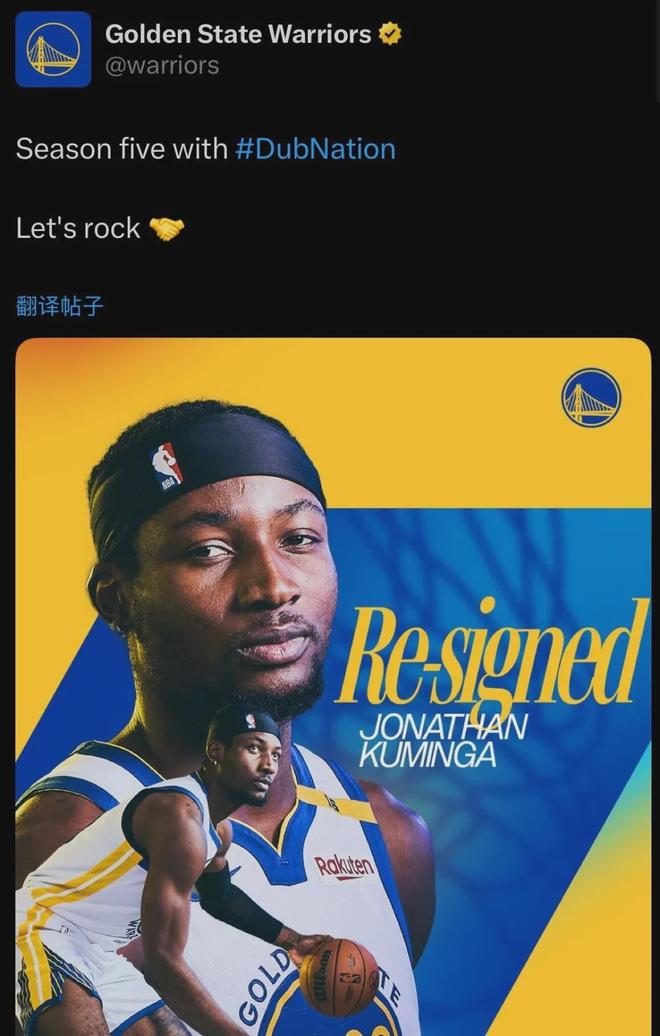This screenshot has width=660, height=1036.
Task: Open the Golden State Warriors account name
Action: [x=238, y=34]
